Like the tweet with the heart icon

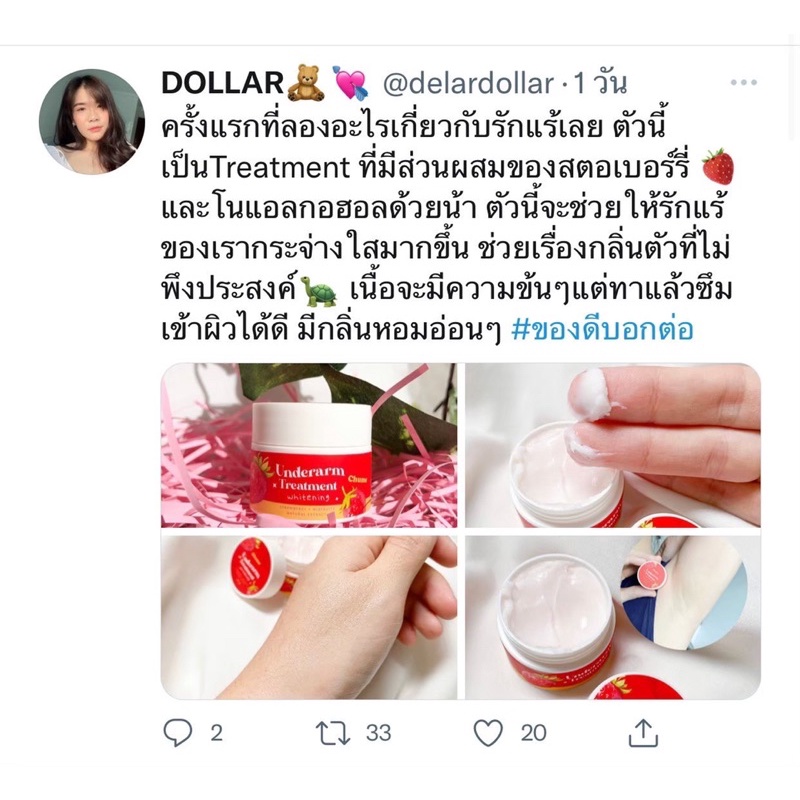(x=488, y=733)
